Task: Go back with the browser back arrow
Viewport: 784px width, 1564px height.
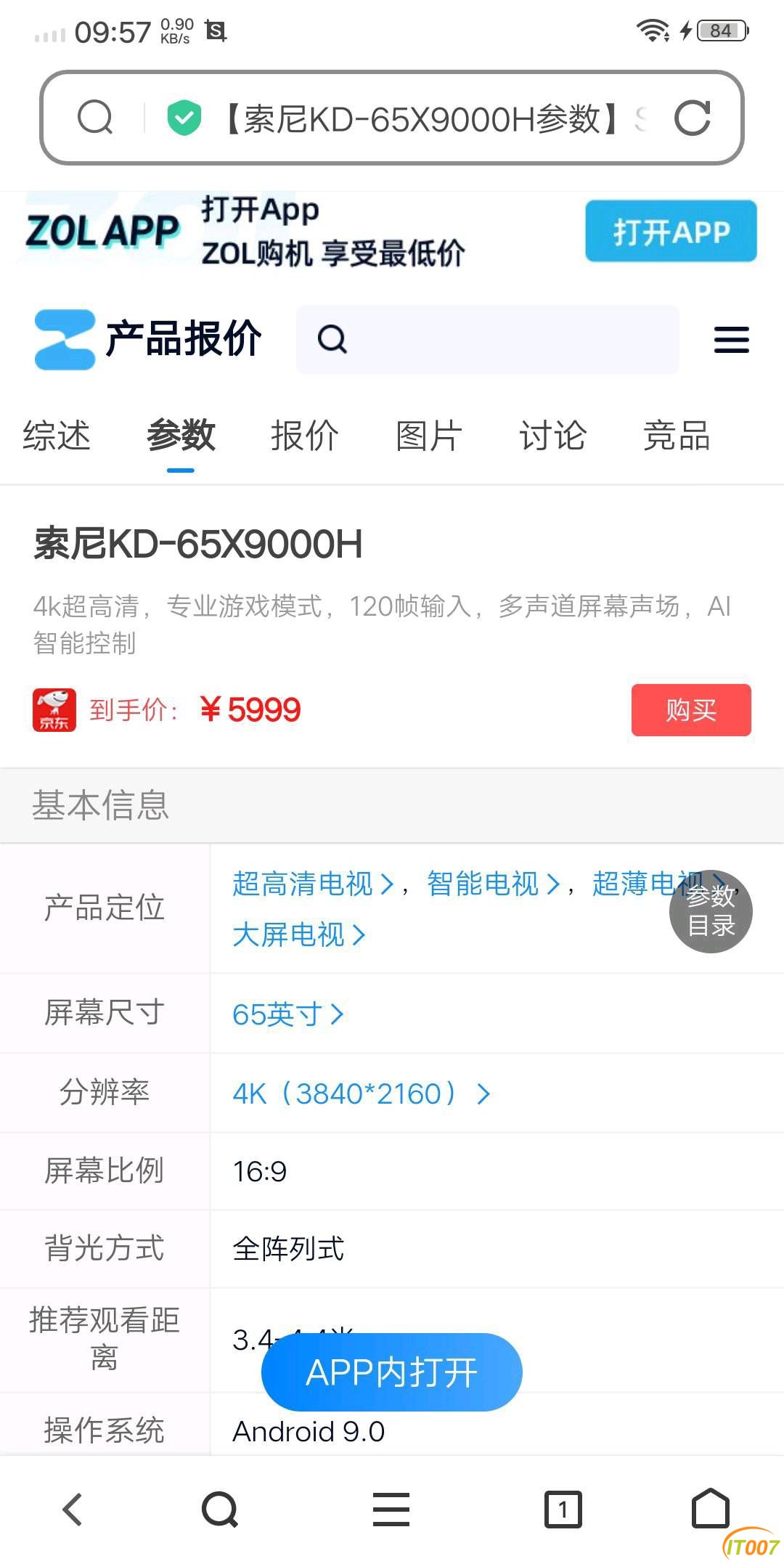Action: pos(73,1510)
